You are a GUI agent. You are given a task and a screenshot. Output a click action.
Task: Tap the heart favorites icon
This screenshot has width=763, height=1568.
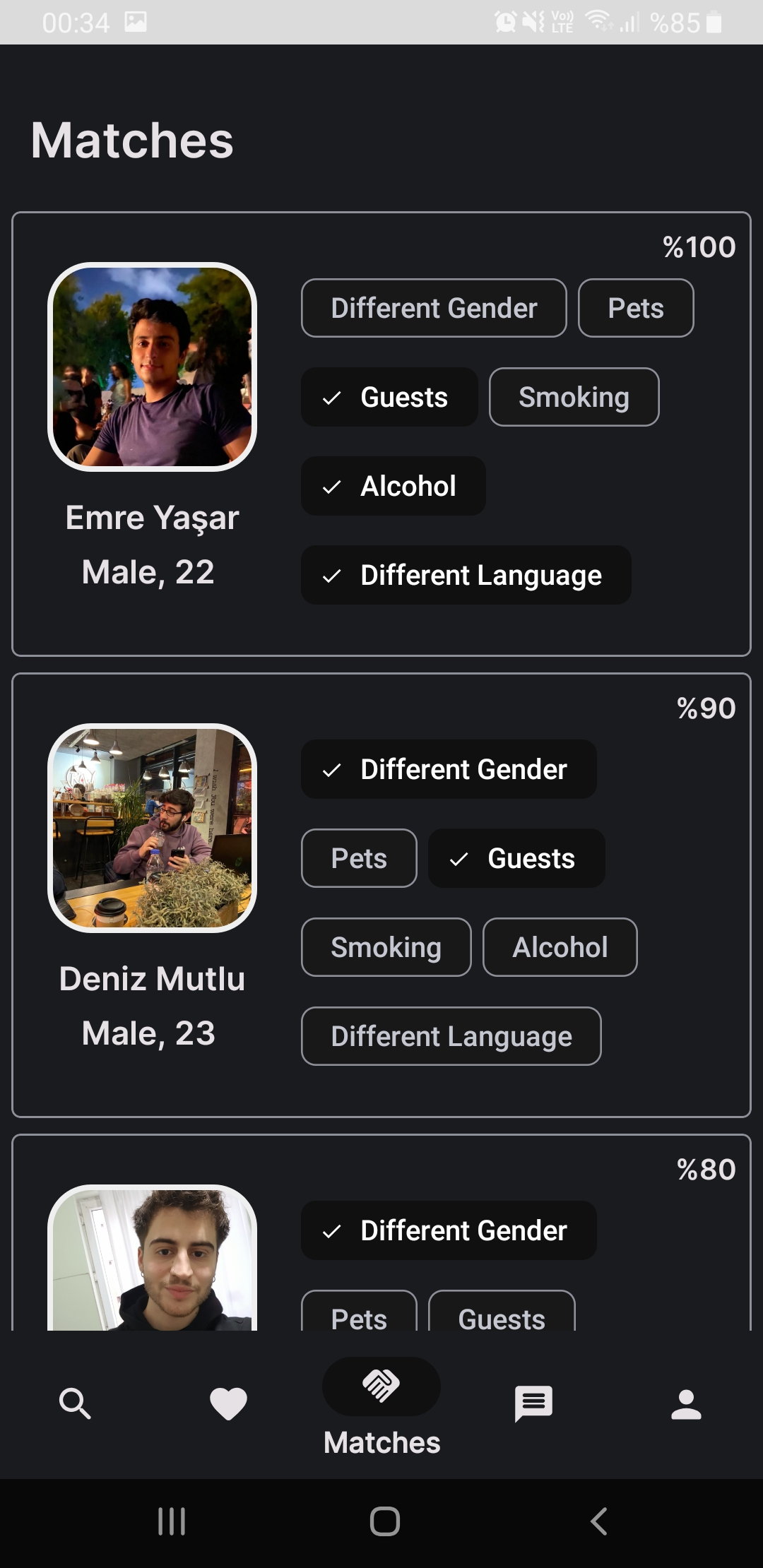coord(228,1402)
